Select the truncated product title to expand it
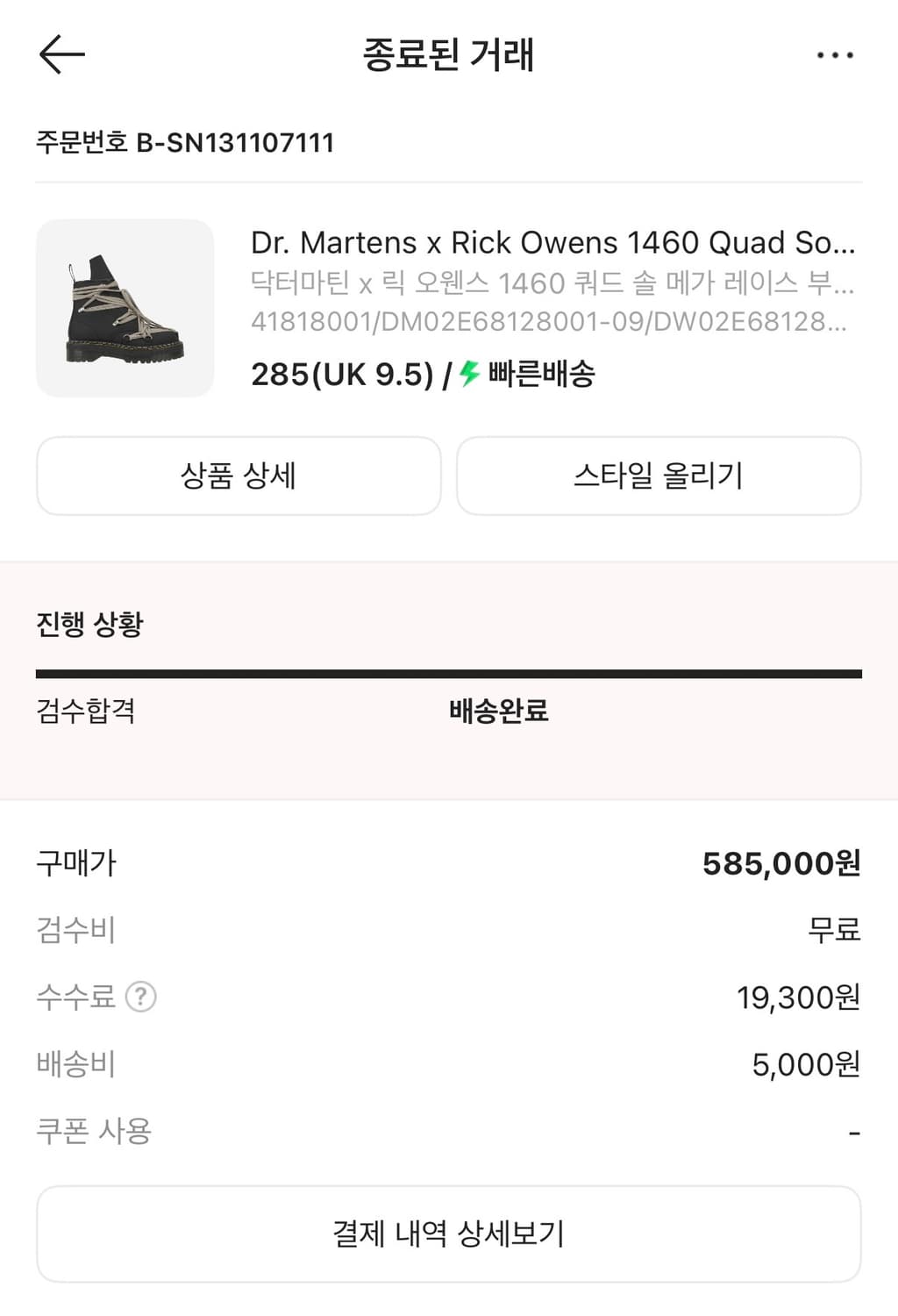898x1316 pixels. click(x=552, y=243)
